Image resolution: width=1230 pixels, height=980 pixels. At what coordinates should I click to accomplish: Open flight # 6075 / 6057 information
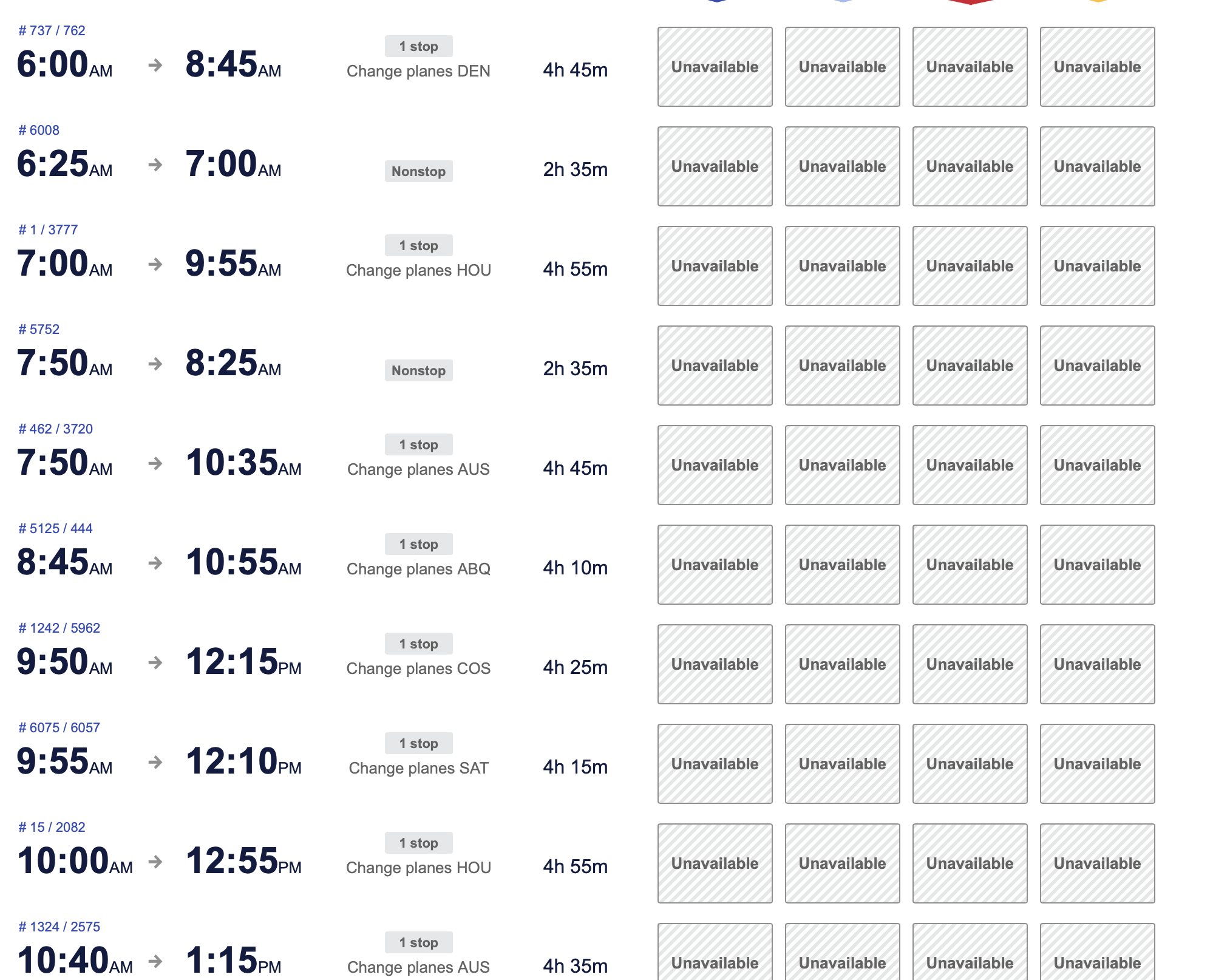[59, 727]
